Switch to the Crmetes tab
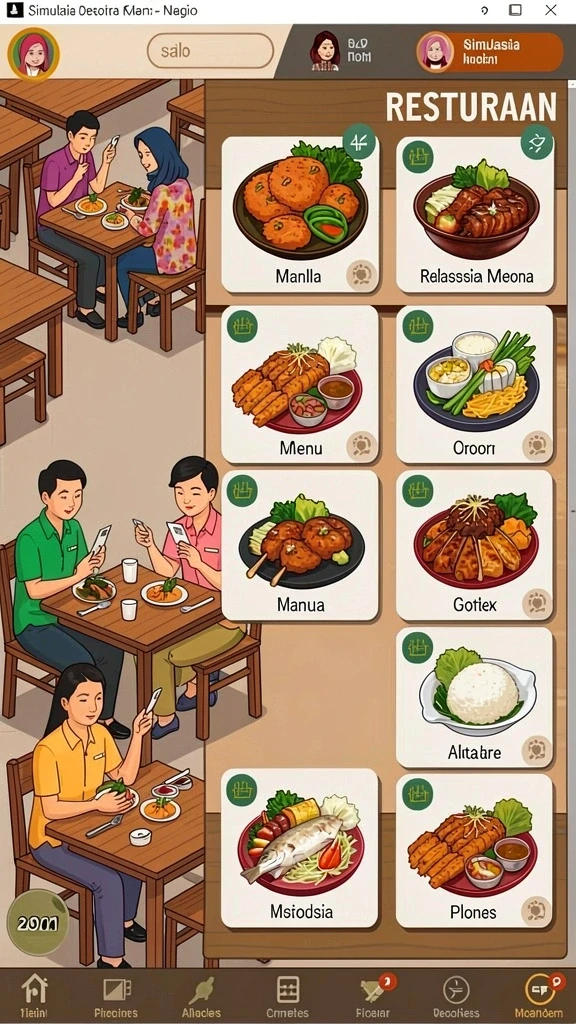 click(x=287, y=996)
